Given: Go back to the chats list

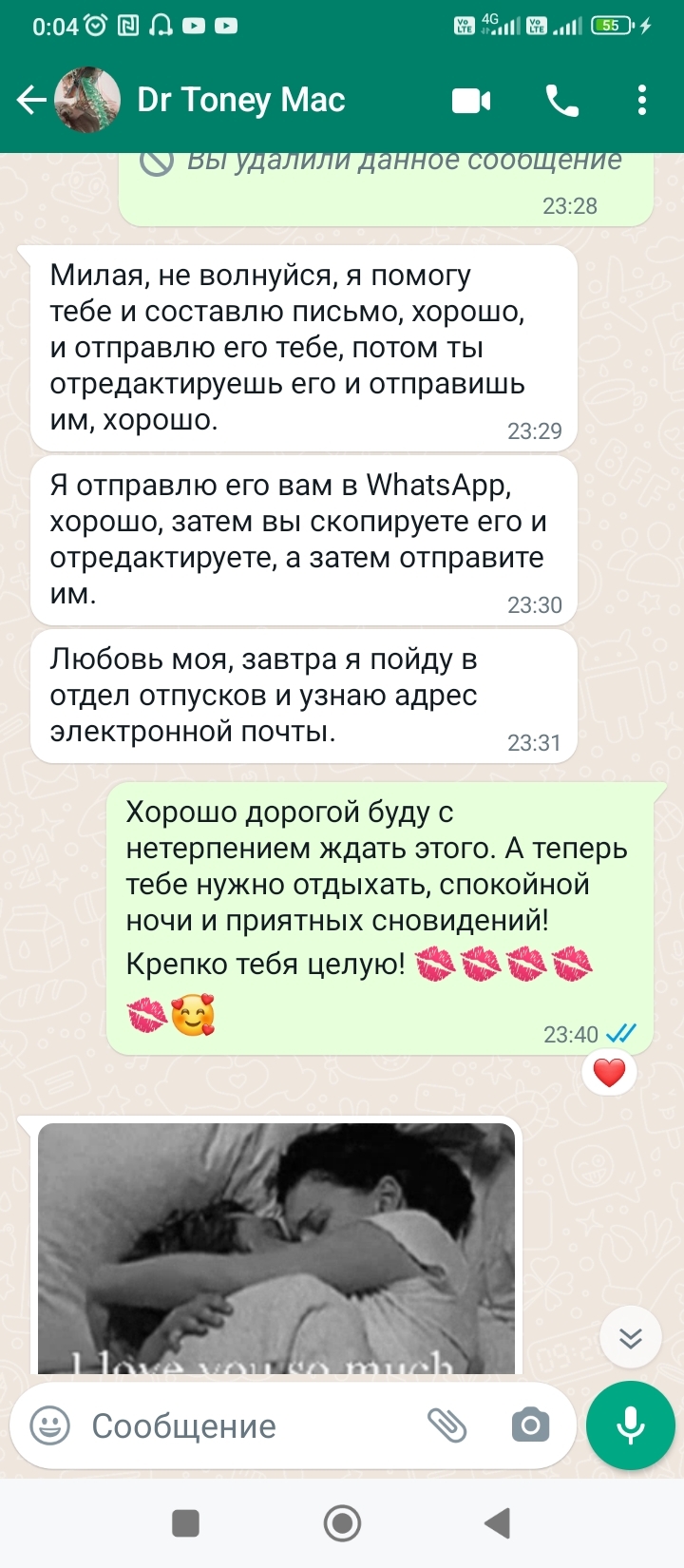Looking at the screenshot, I should click(30, 100).
